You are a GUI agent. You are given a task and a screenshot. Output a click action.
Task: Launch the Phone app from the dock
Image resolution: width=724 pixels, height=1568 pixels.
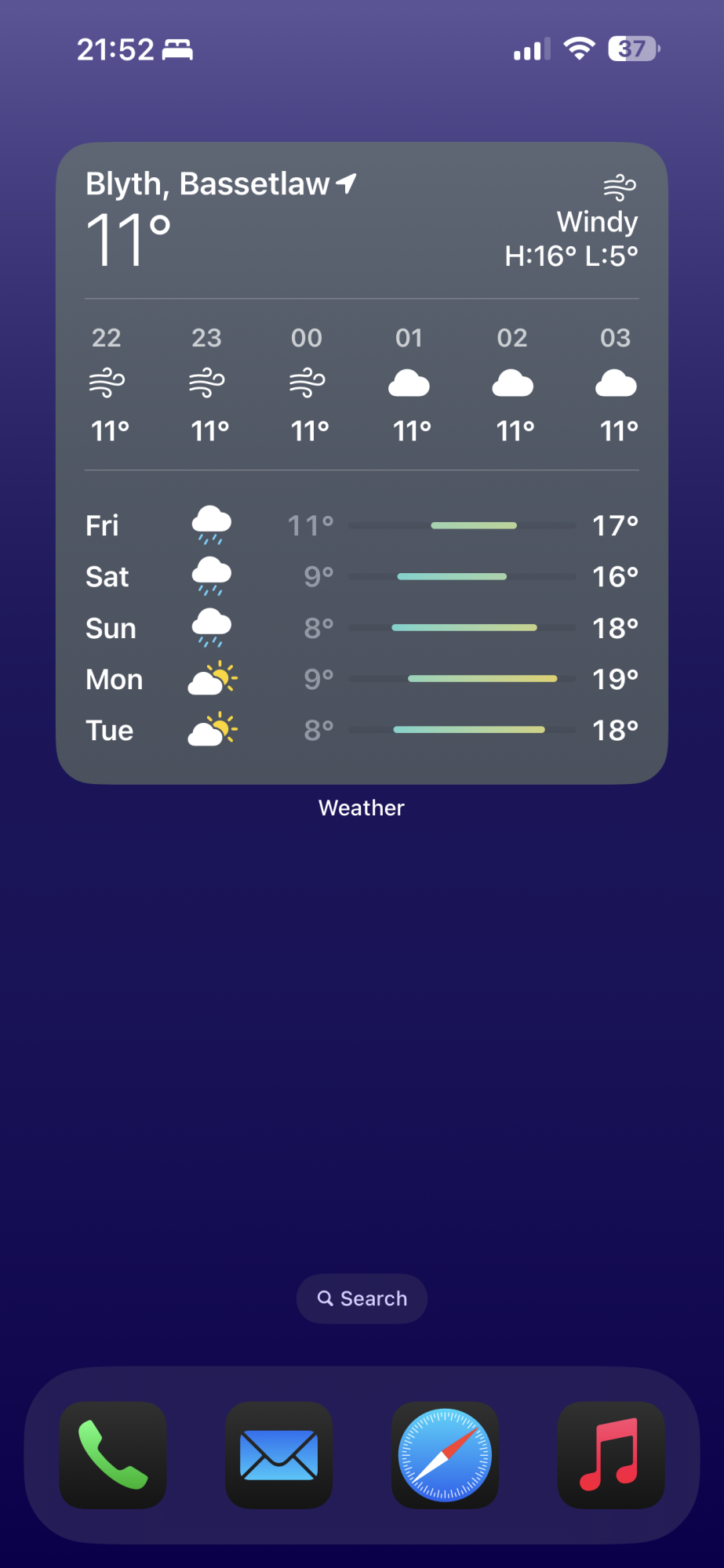tap(113, 1455)
